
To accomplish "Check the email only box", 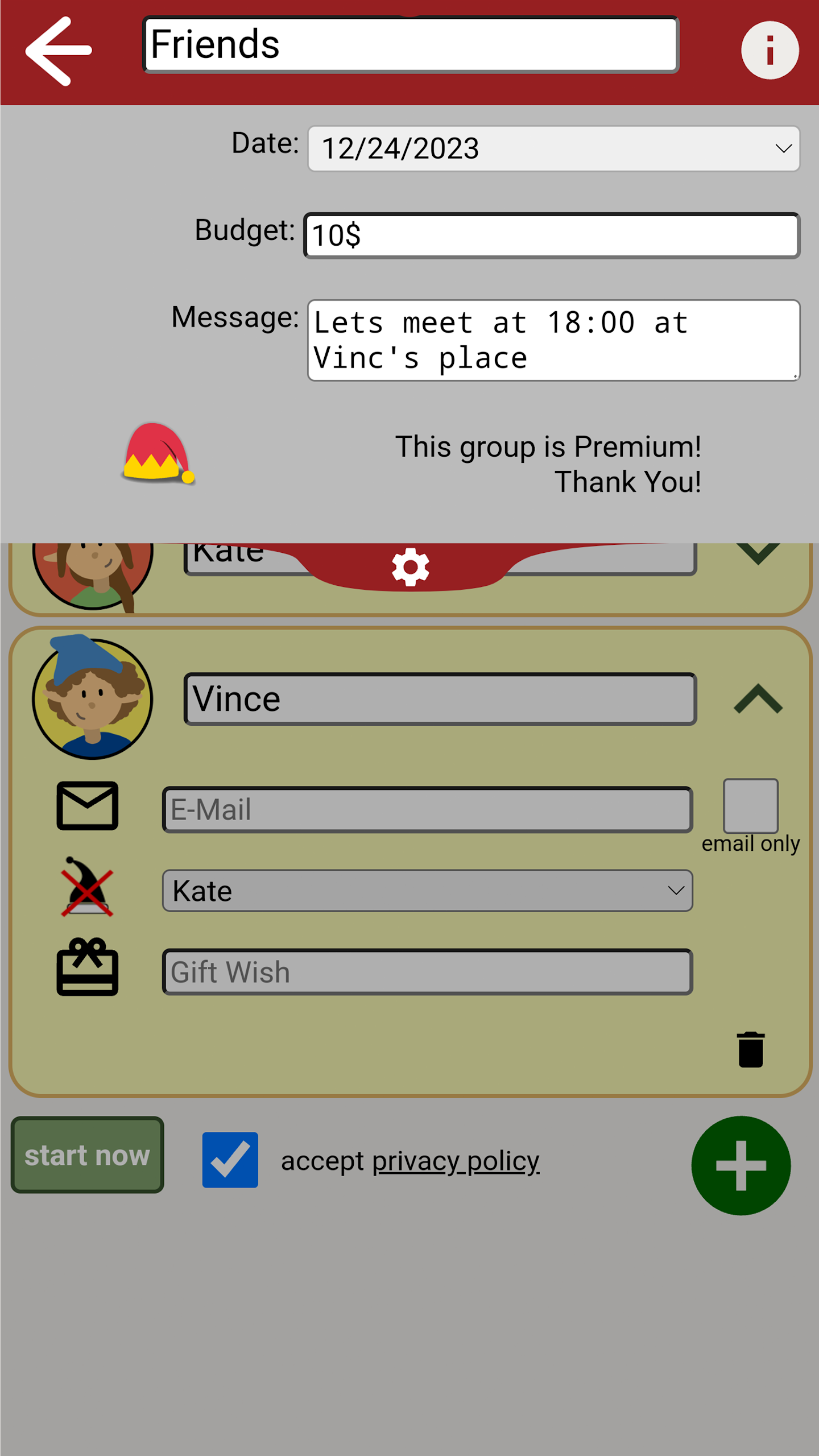I will [750, 805].
